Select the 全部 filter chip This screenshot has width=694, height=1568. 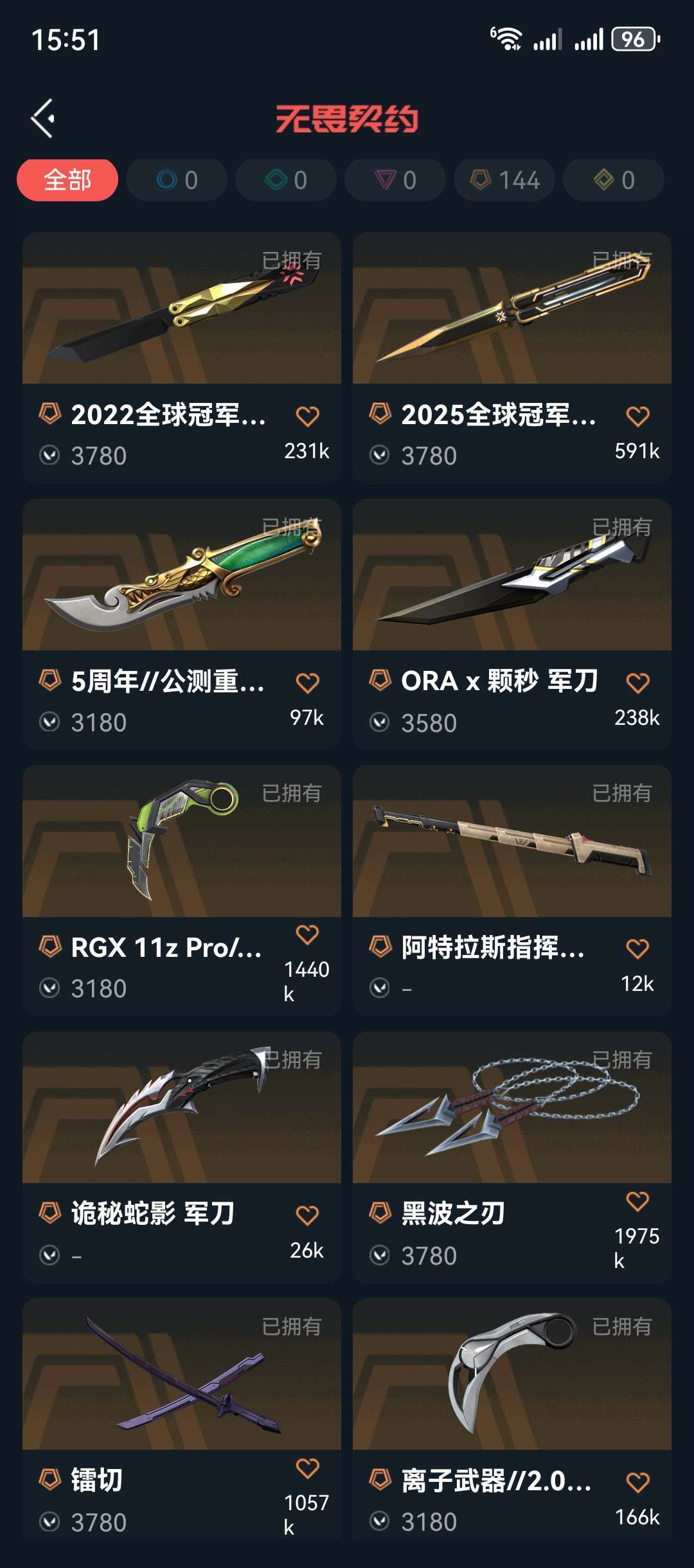[x=67, y=180]
